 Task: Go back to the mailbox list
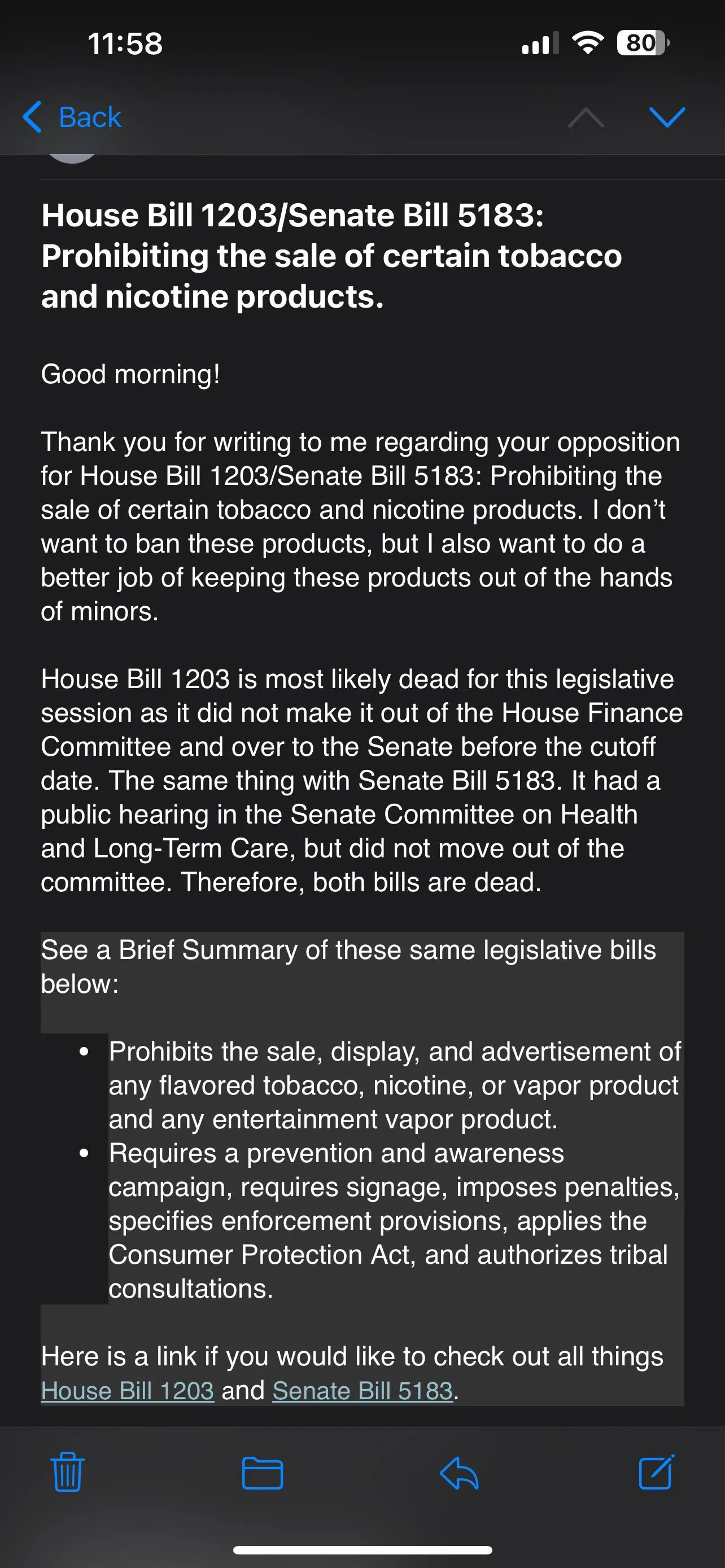[72, 117]
